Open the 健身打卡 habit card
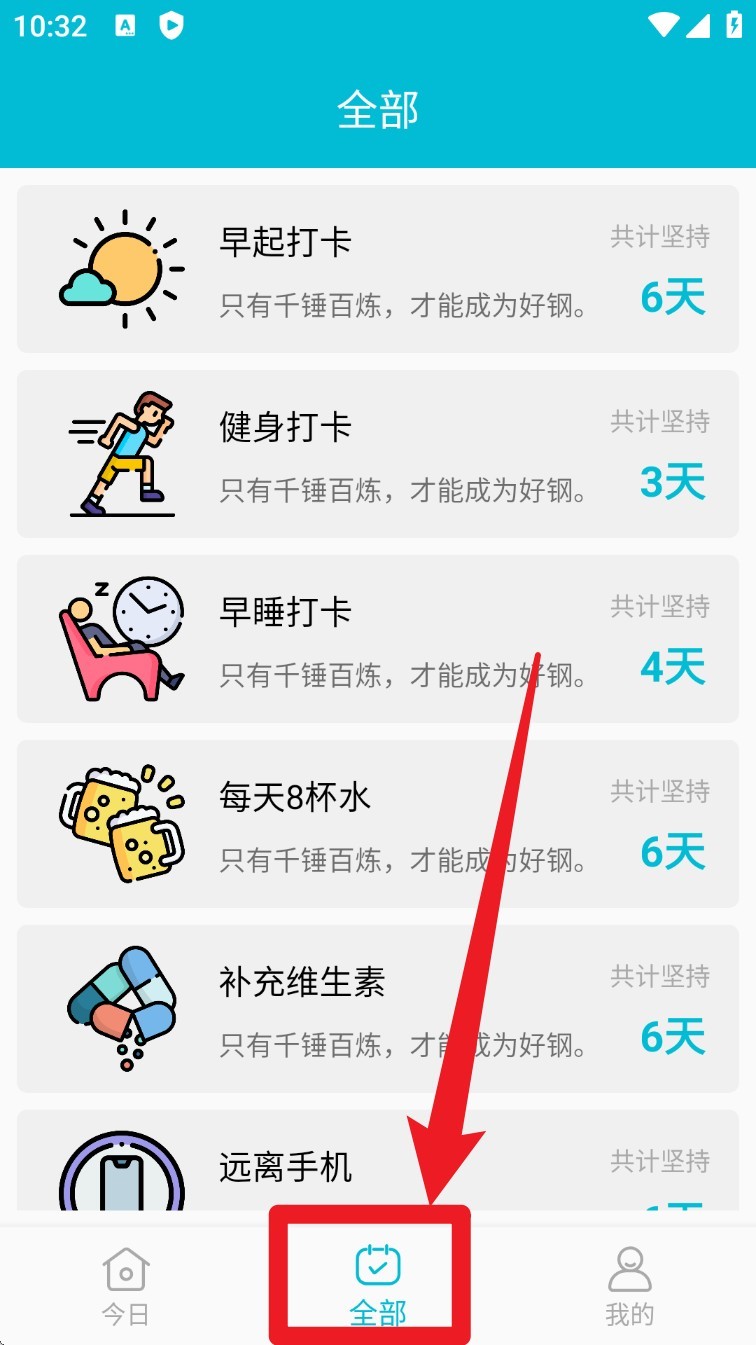 click(378, 454)
